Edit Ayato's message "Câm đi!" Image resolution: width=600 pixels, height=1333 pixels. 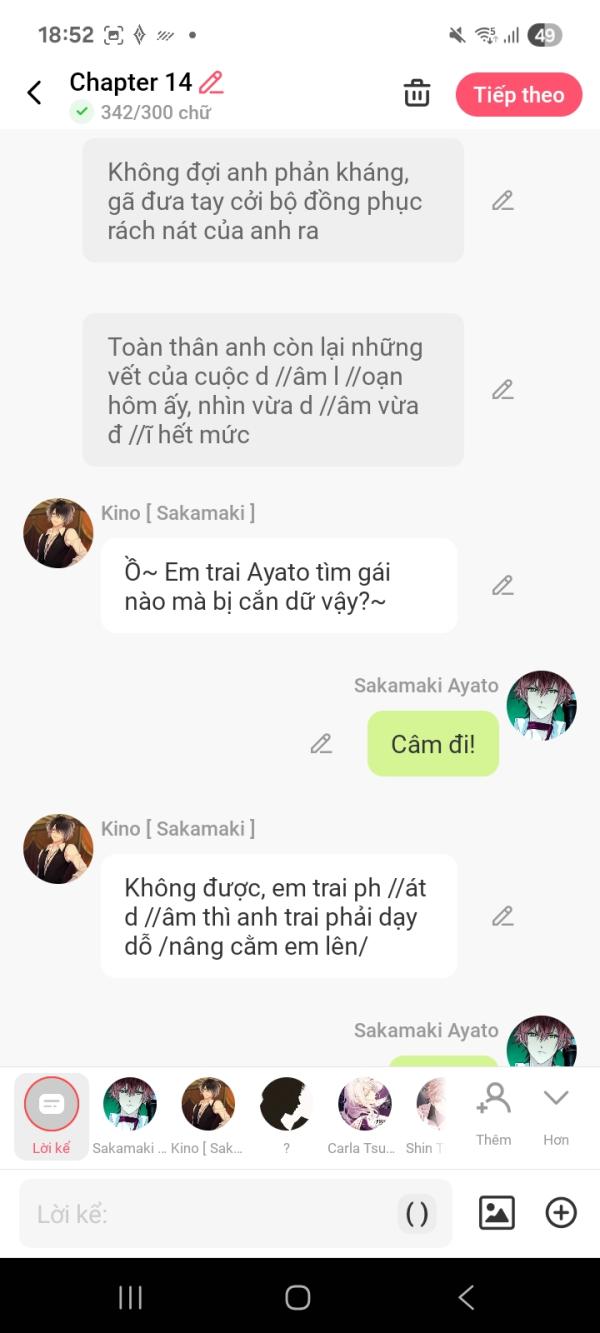(321, 744)
